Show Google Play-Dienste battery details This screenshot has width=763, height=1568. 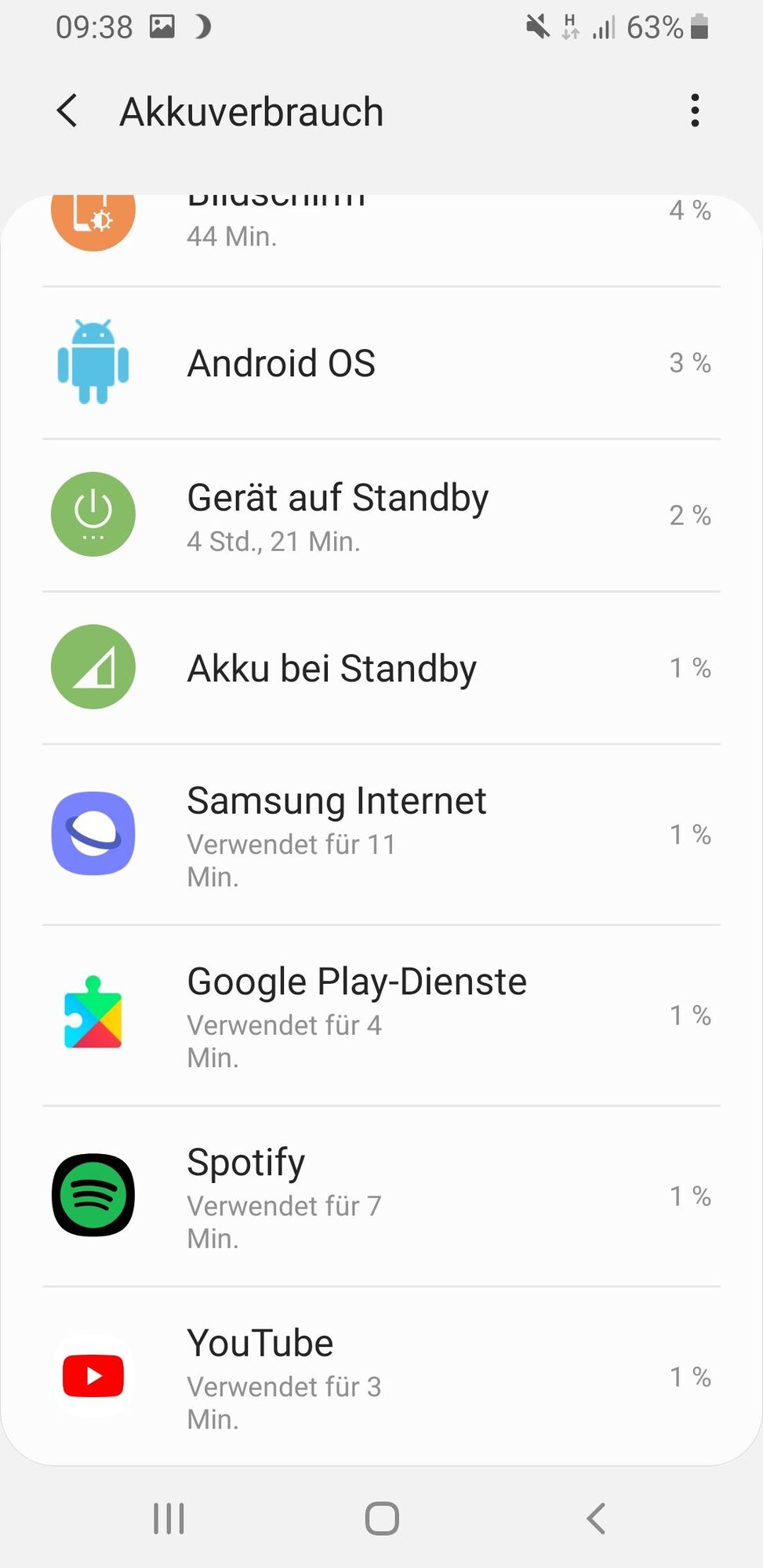381,1015
